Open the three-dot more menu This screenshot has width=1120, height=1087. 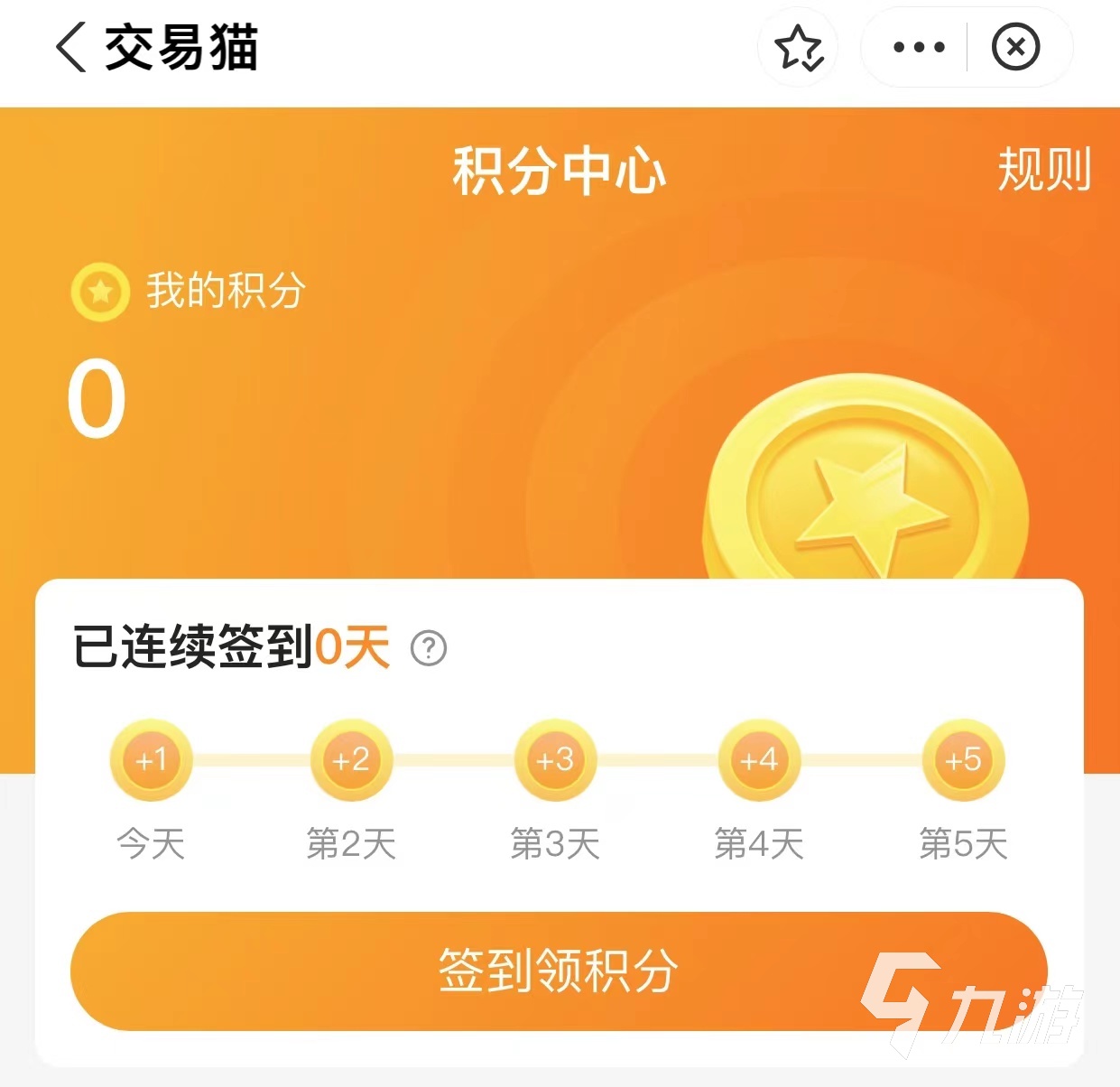click(918, 47)
